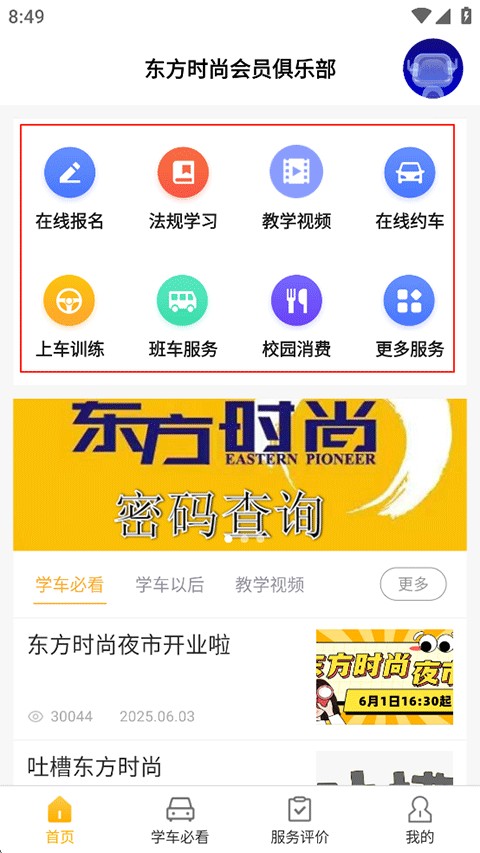This screenshot has height=853, width=480.
Task: Open 在线约车 car booking
Action: [410, 189]
